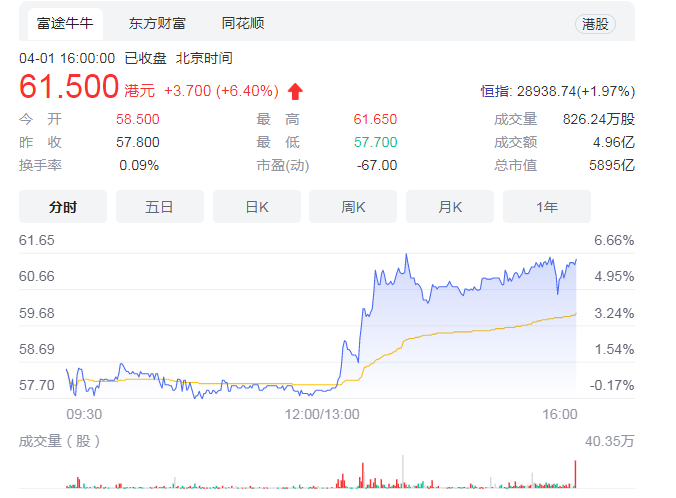Switch chart to 五日 view
The height and width of the screenshot is (498, 676).
pos(160,207)
